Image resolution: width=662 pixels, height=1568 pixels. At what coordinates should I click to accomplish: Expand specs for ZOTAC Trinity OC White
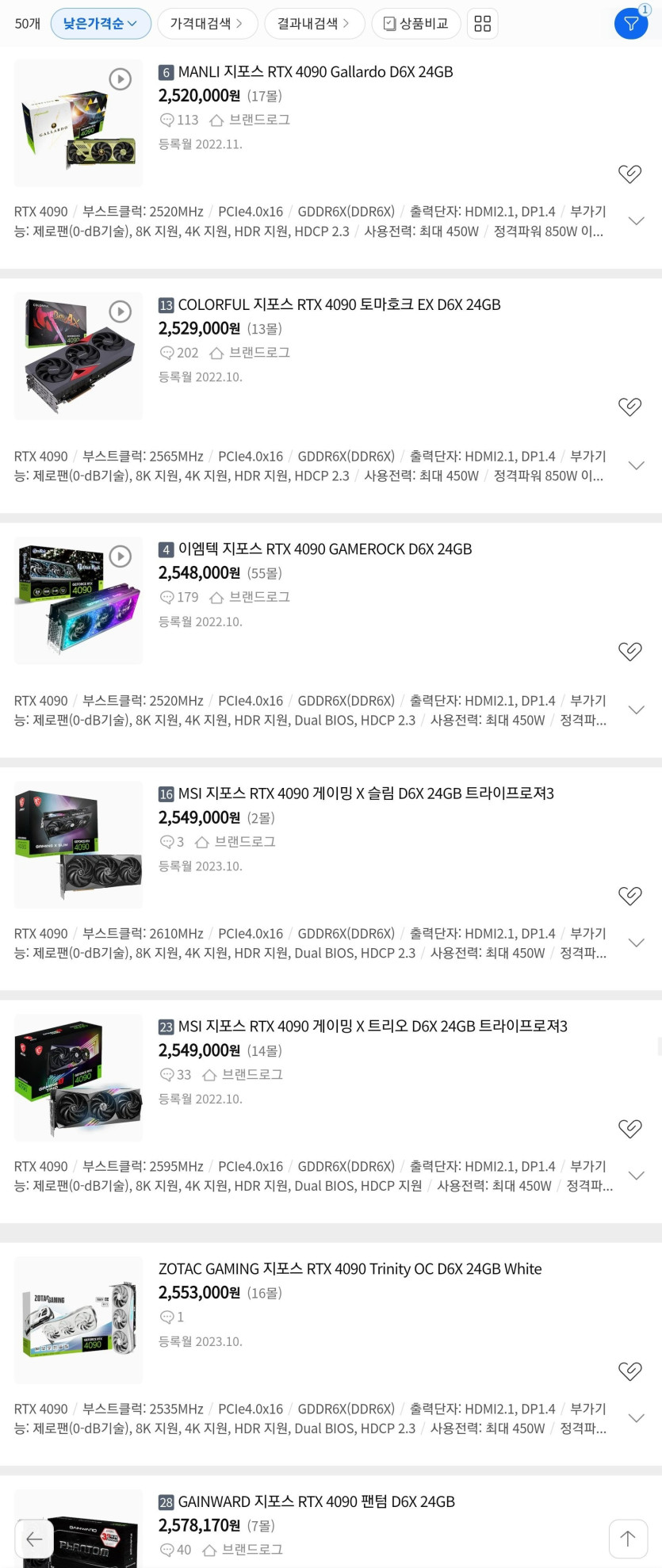click(636, 1418)
